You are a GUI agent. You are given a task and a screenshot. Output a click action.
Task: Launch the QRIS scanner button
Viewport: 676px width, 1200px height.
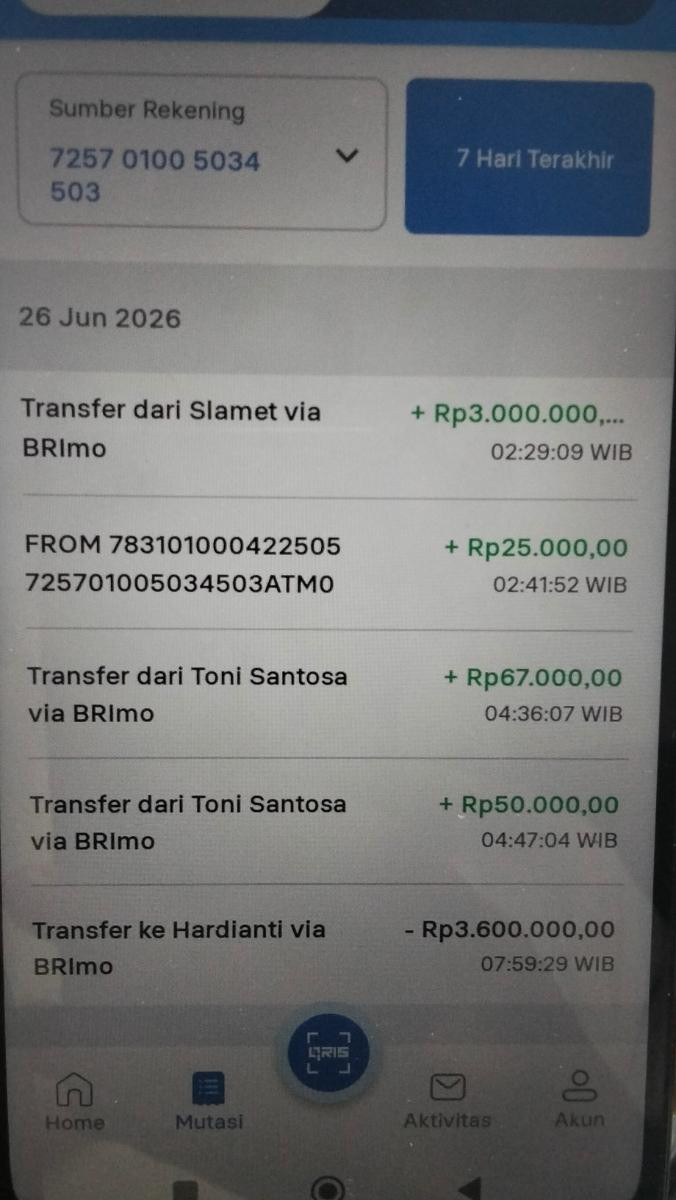coord(330,1054)
